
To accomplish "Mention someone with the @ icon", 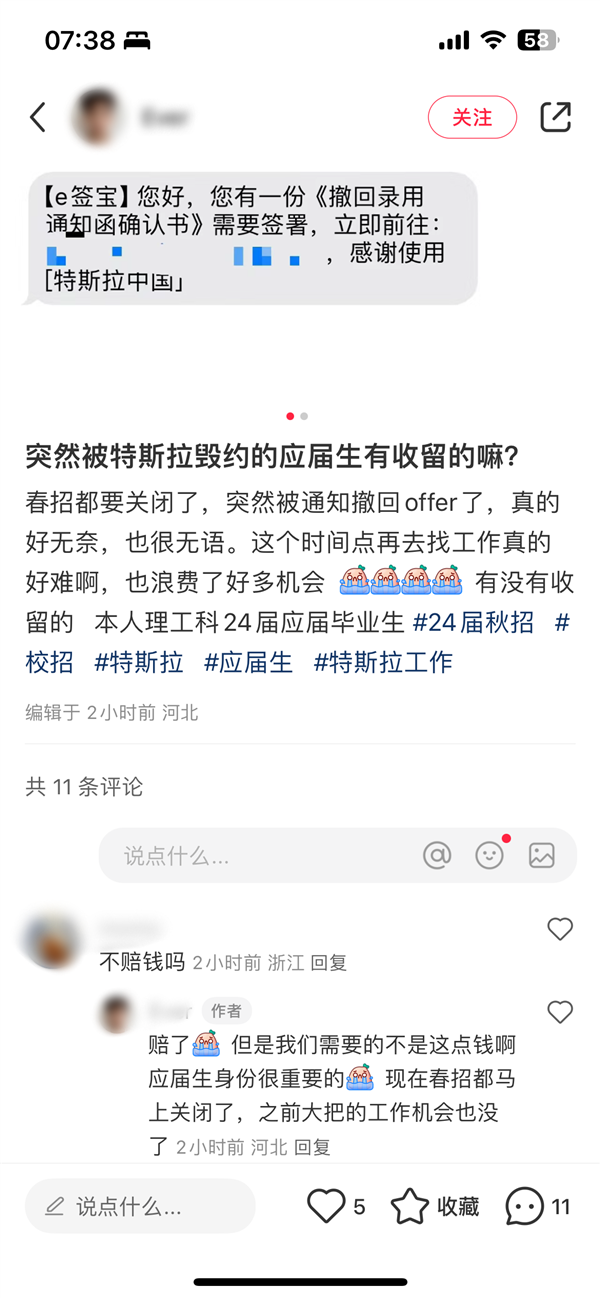I will [437, 855].
